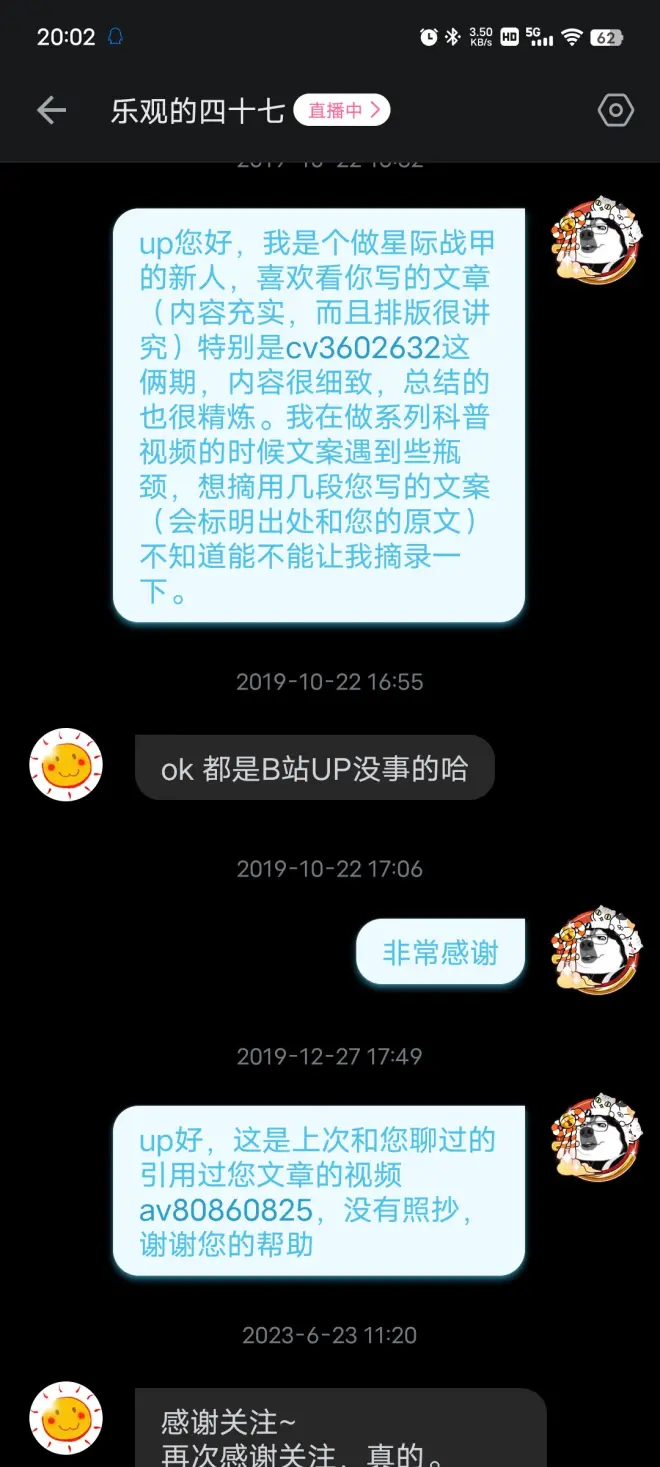Open the cv3602632 article link
Viewport: 660px width, 1467px height.
click(363, 347)
